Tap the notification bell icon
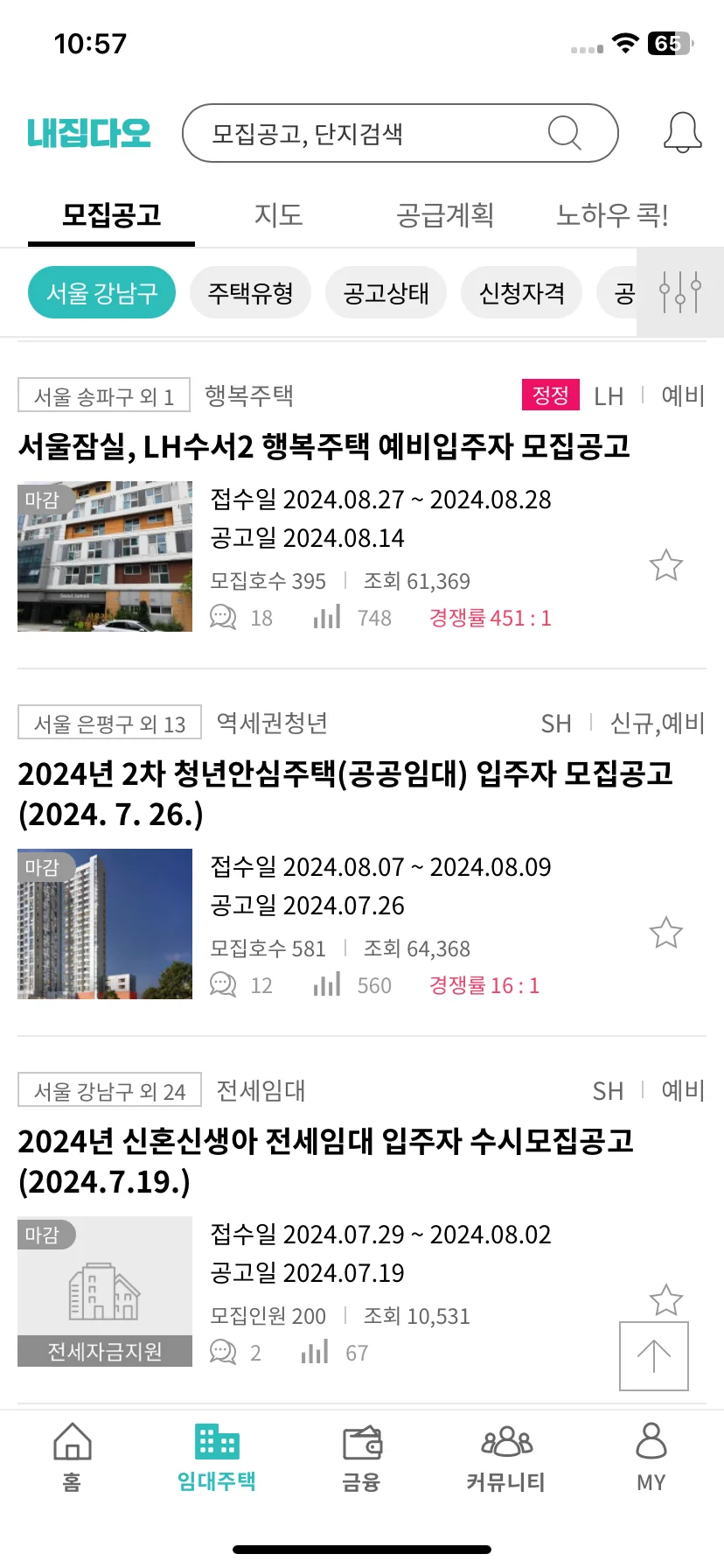 coord(682,132)
